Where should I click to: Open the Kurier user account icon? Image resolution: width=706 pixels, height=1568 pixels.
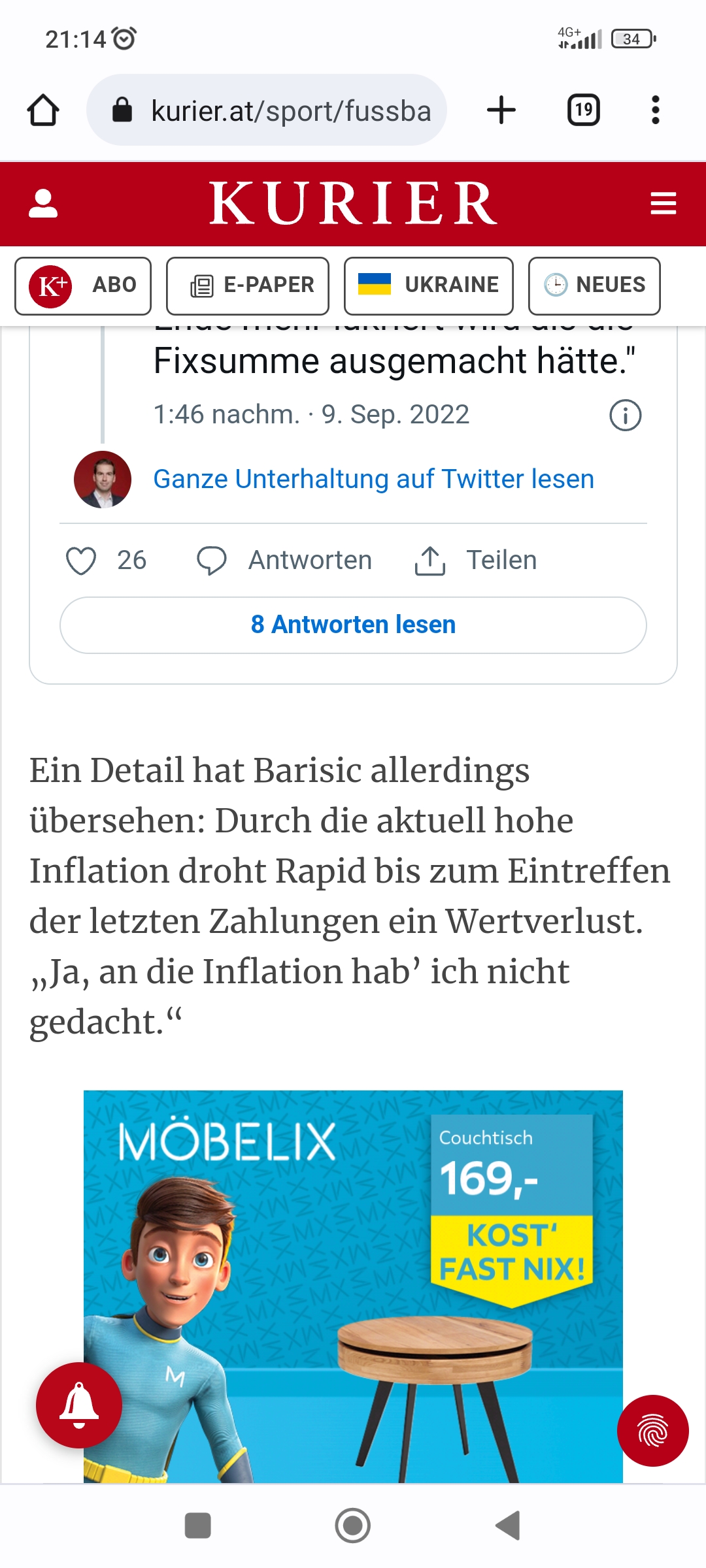click(x=43, y=203)
